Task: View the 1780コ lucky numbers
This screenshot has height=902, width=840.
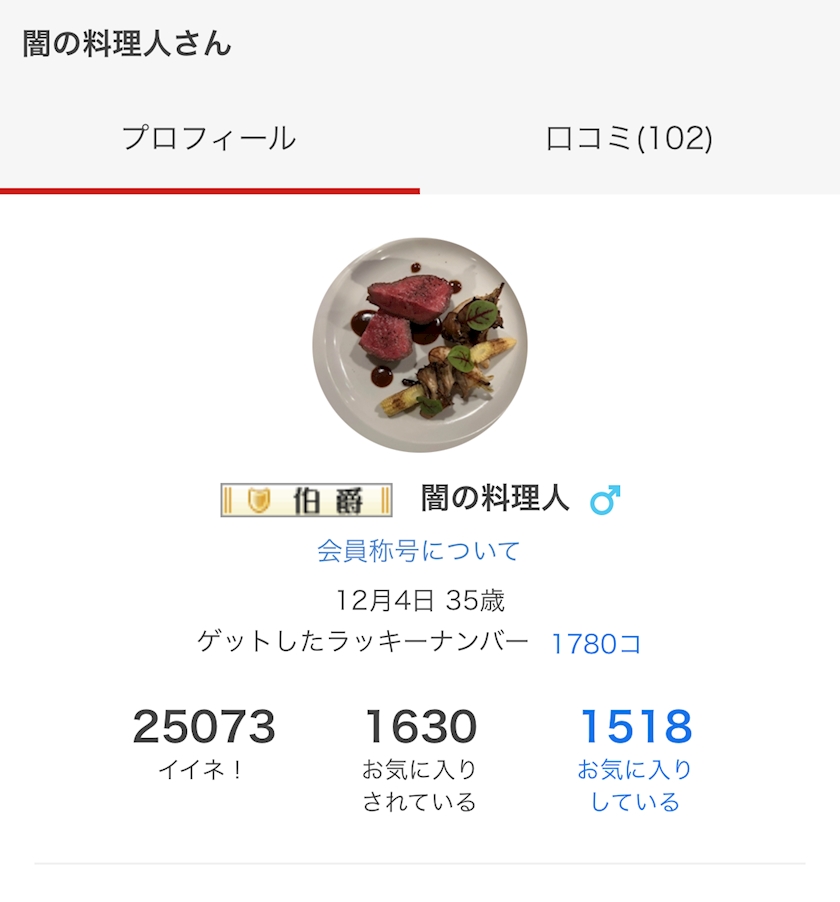Action: click(596, 644)
